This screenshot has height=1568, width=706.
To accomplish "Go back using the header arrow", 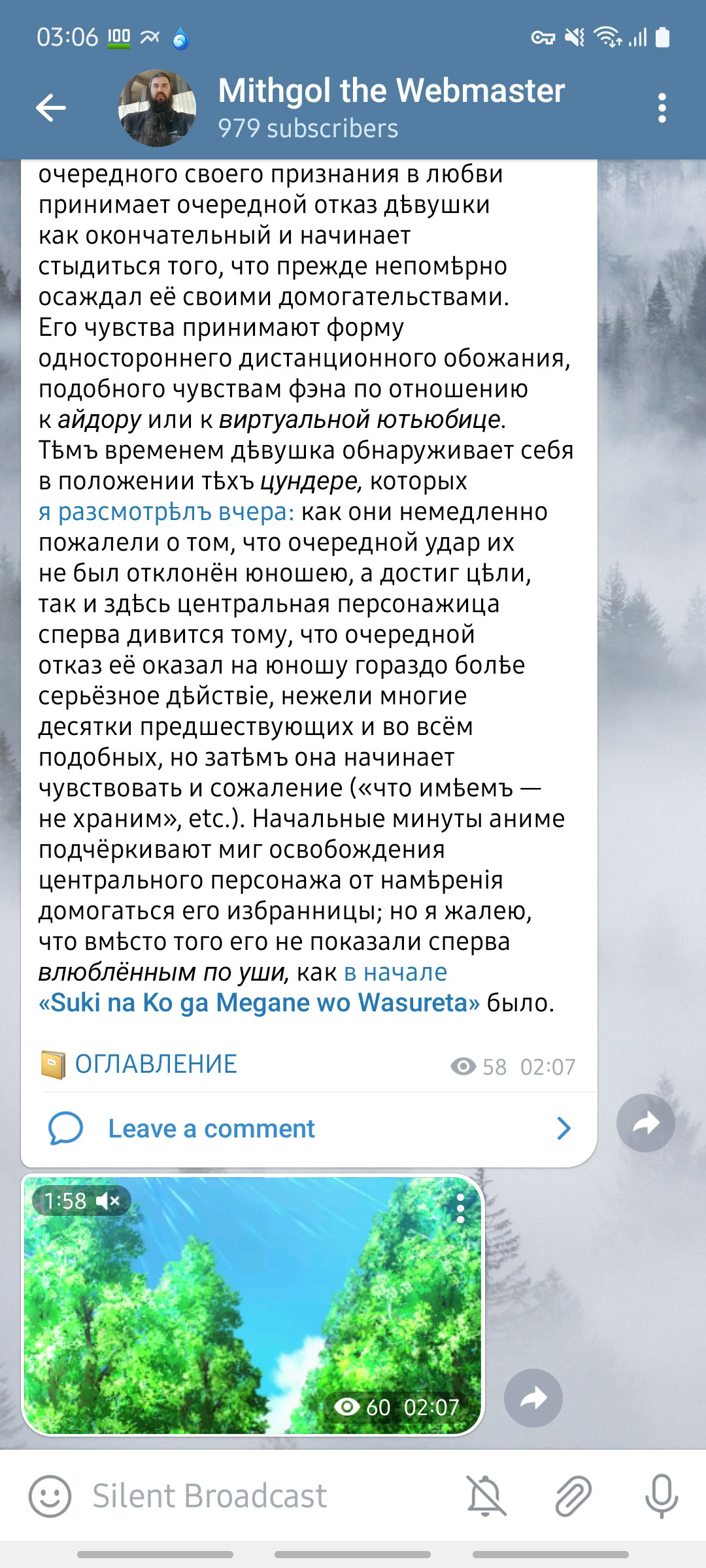I will 51,108.
